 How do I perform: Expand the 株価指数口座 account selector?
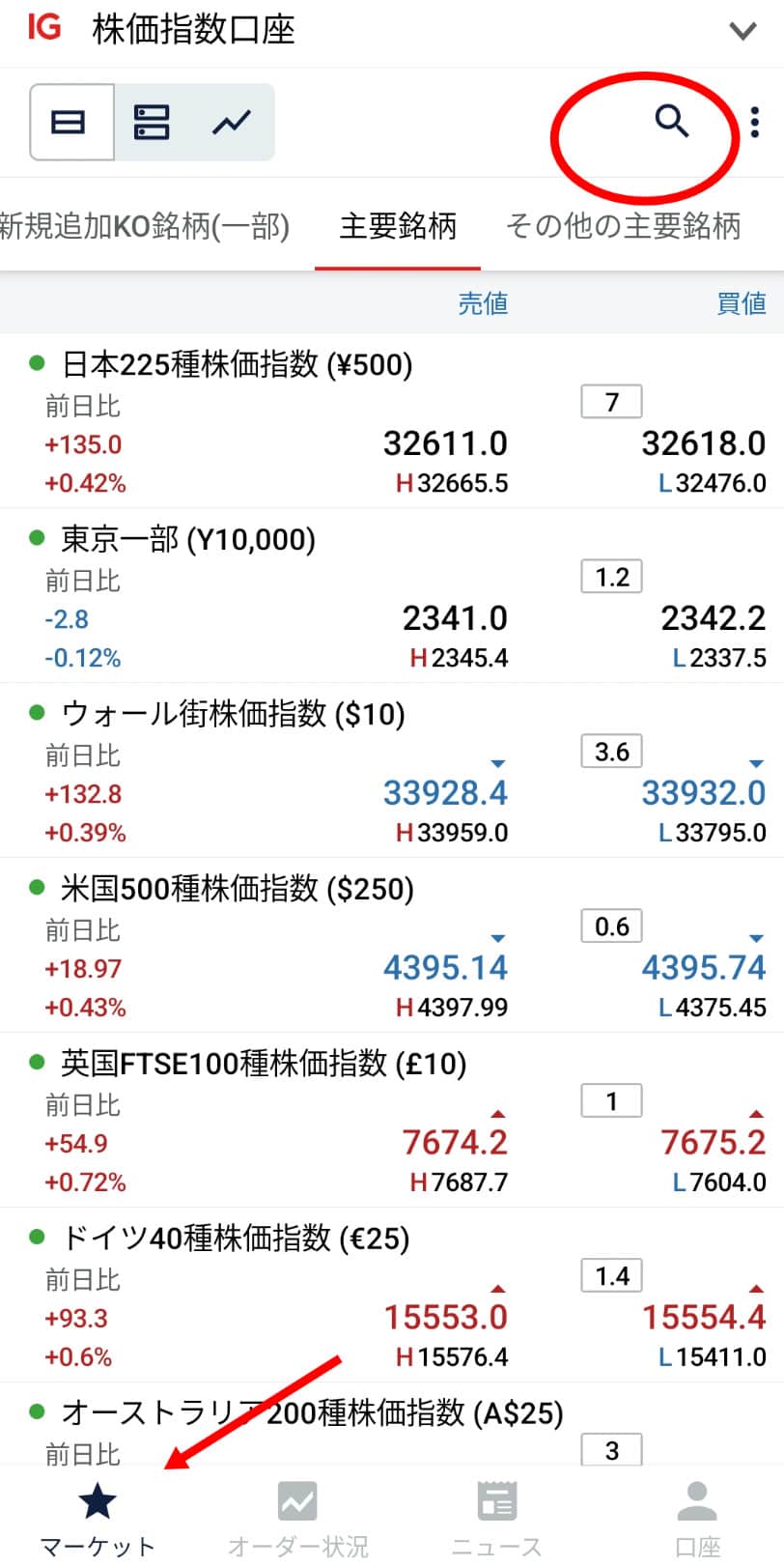tap(743, 30)
